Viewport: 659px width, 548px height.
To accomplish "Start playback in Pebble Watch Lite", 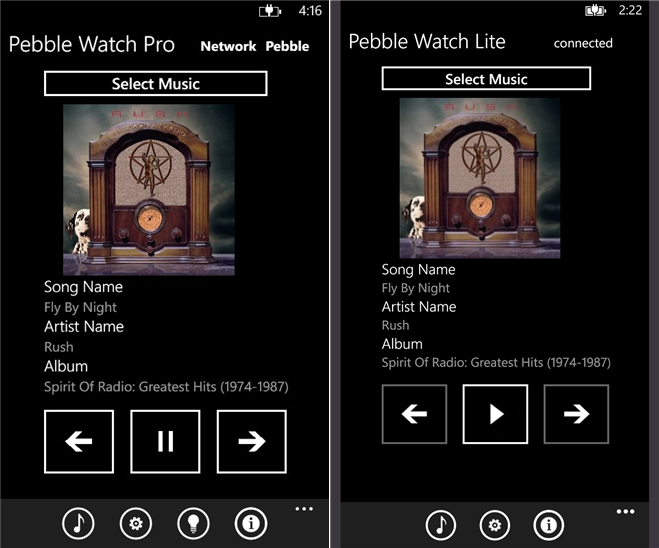I will (495, 413).
